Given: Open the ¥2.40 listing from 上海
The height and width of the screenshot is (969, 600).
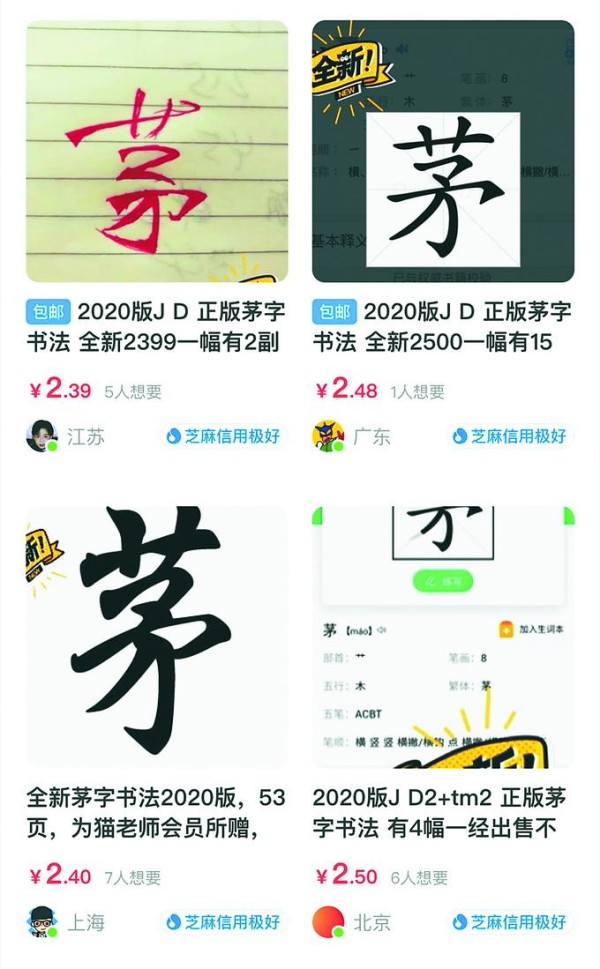Looking at the screenshot, I should [x=156, y=637].
